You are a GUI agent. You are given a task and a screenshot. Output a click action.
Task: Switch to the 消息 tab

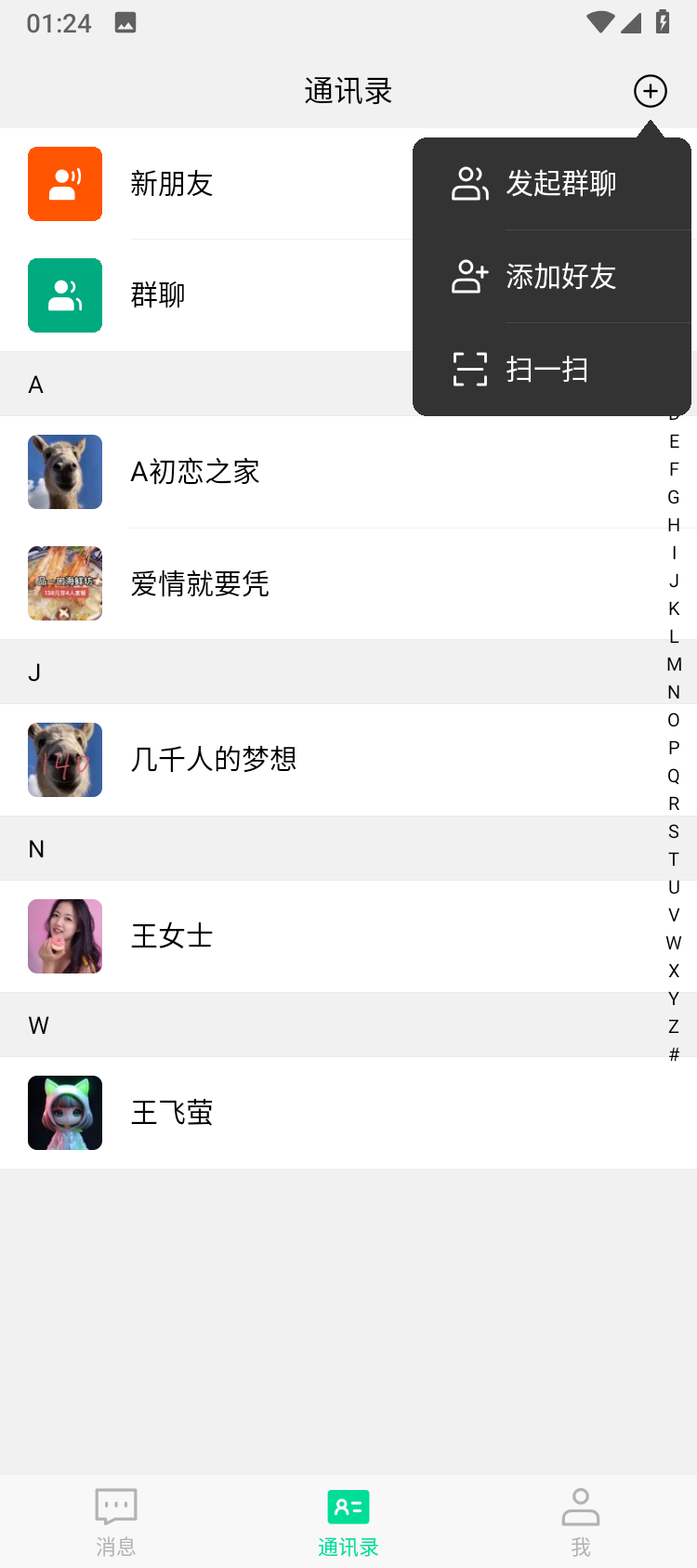coord(116,1522)
